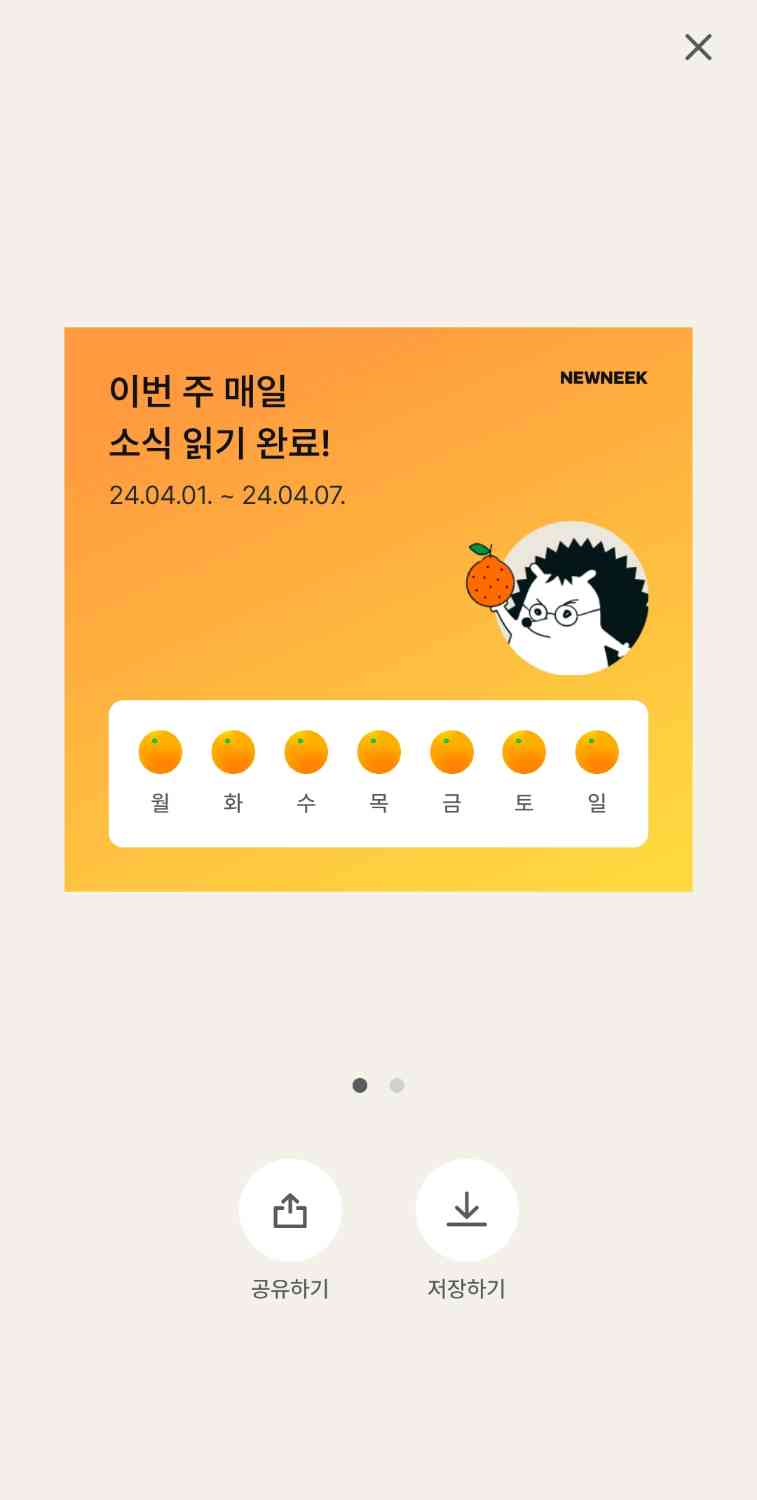Select the orange icon above 토 (Saturday)

[524, 751]
